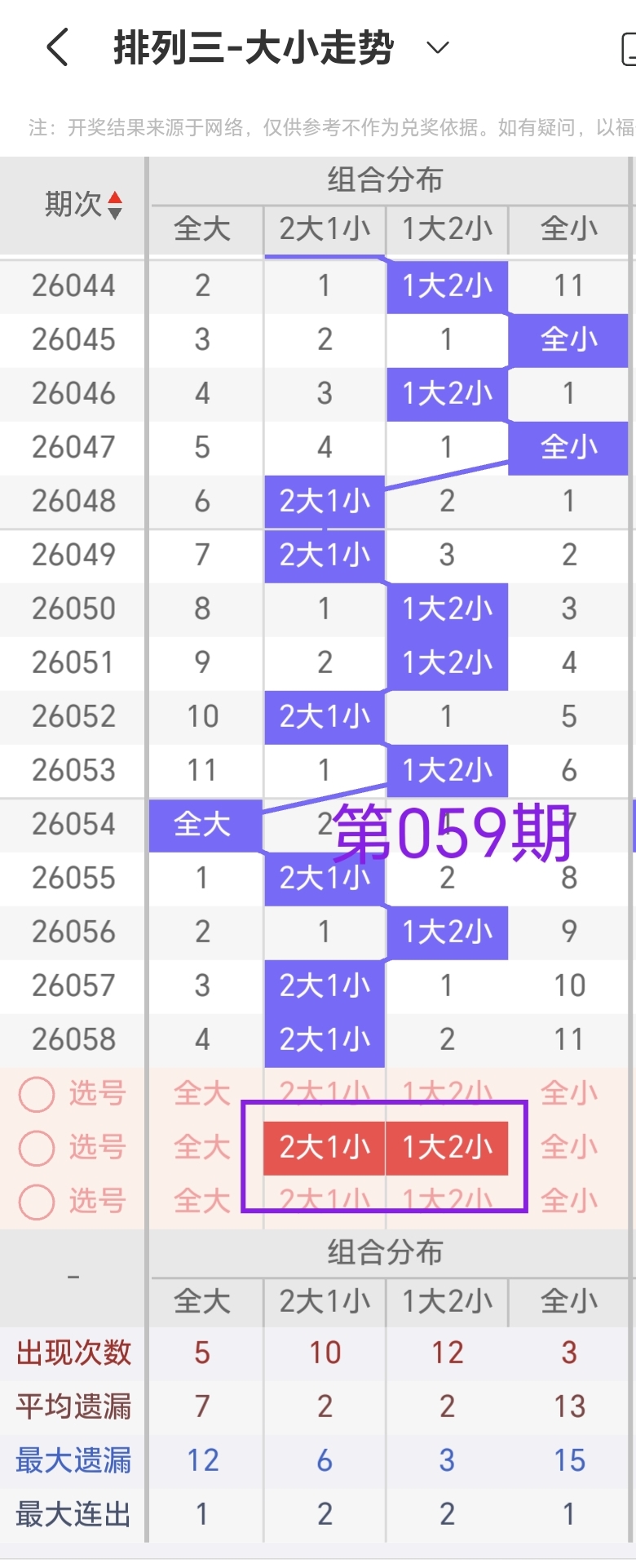636x1568 pixels.
Task: Choose 全小 in the third 选号 row
Action: (568, 1201)
